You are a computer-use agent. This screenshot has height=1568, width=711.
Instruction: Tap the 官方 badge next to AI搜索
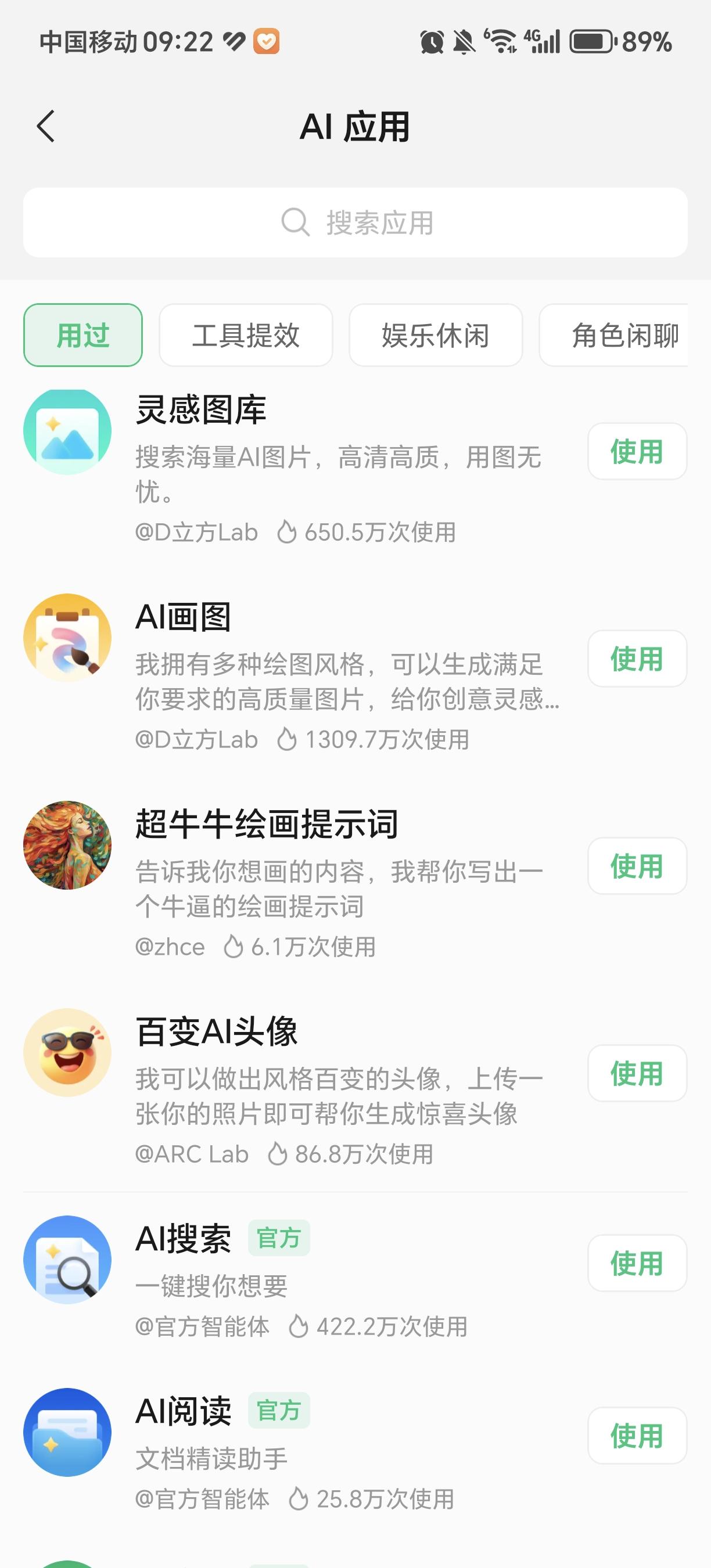[x=279, y=1238]
